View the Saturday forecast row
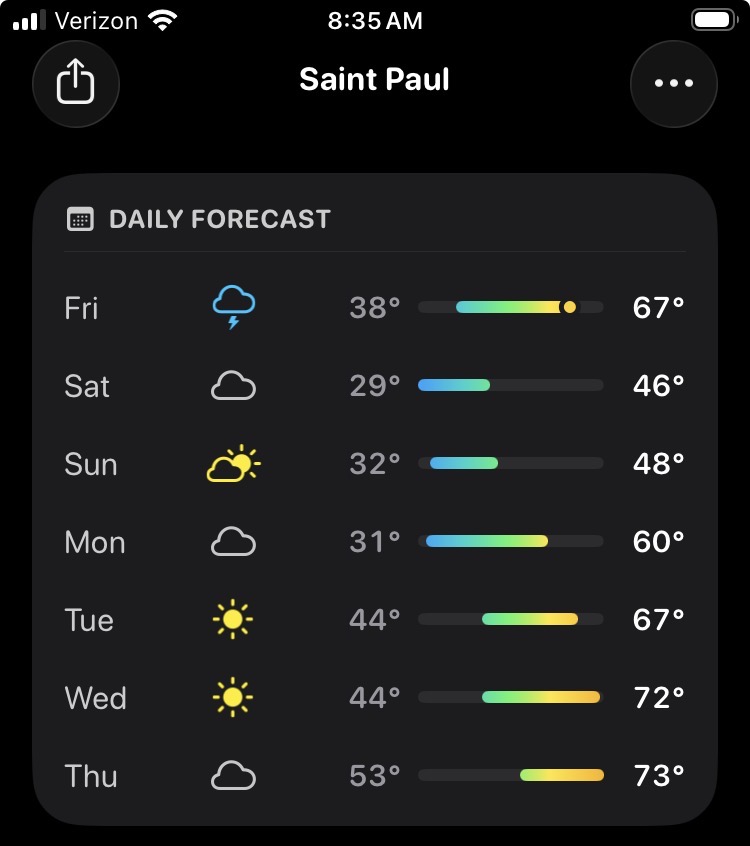The image size is (750, 846). 374,386
